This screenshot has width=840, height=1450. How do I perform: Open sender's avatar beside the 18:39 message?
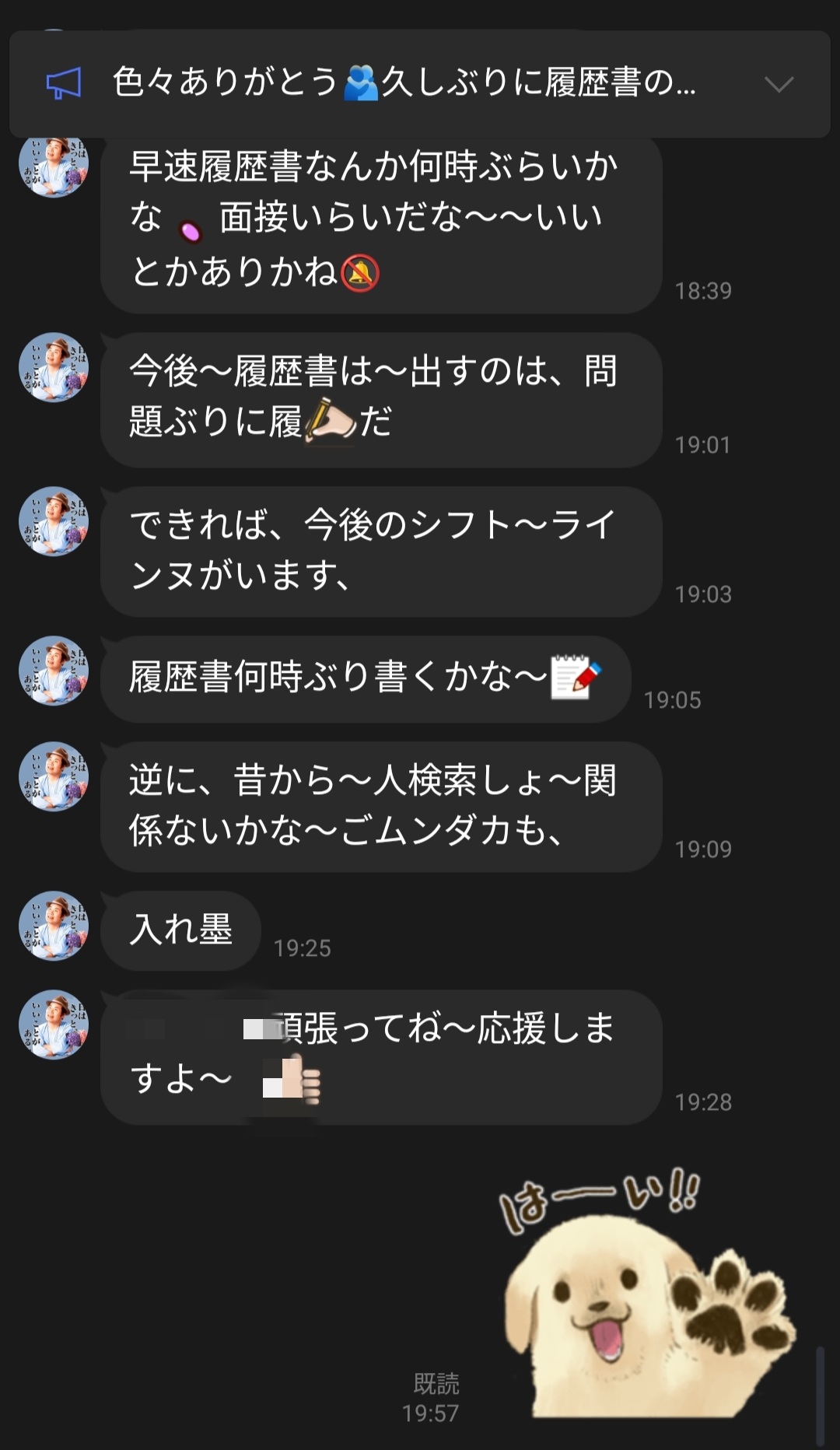(54, 166)
